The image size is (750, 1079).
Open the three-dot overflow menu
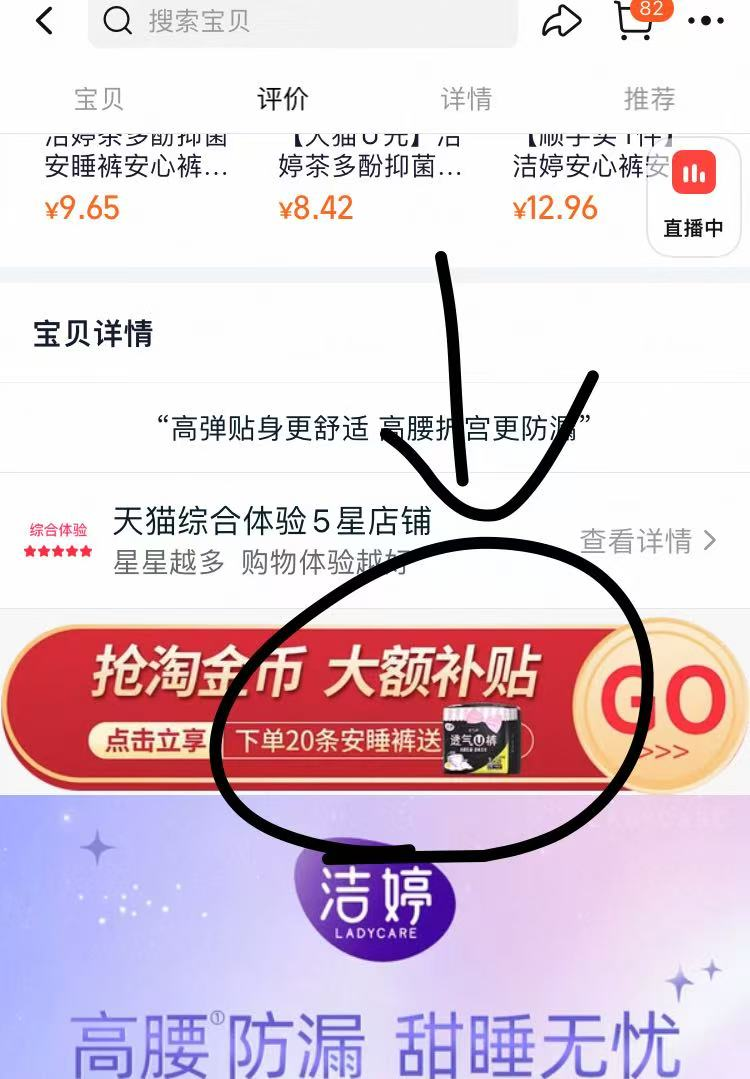coord(706,21)
